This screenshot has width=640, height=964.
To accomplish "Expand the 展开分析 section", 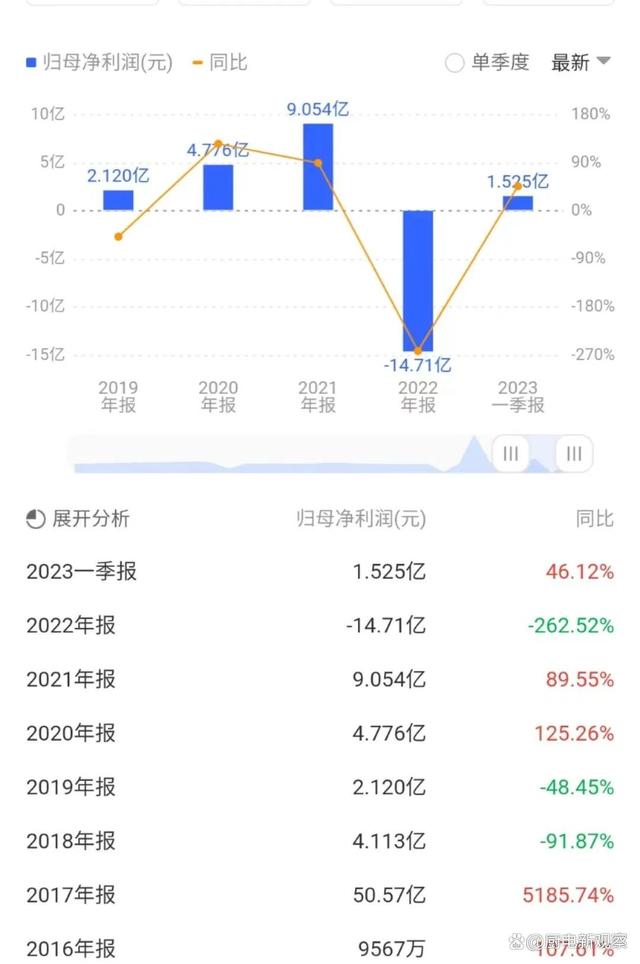I will (78, 518).
